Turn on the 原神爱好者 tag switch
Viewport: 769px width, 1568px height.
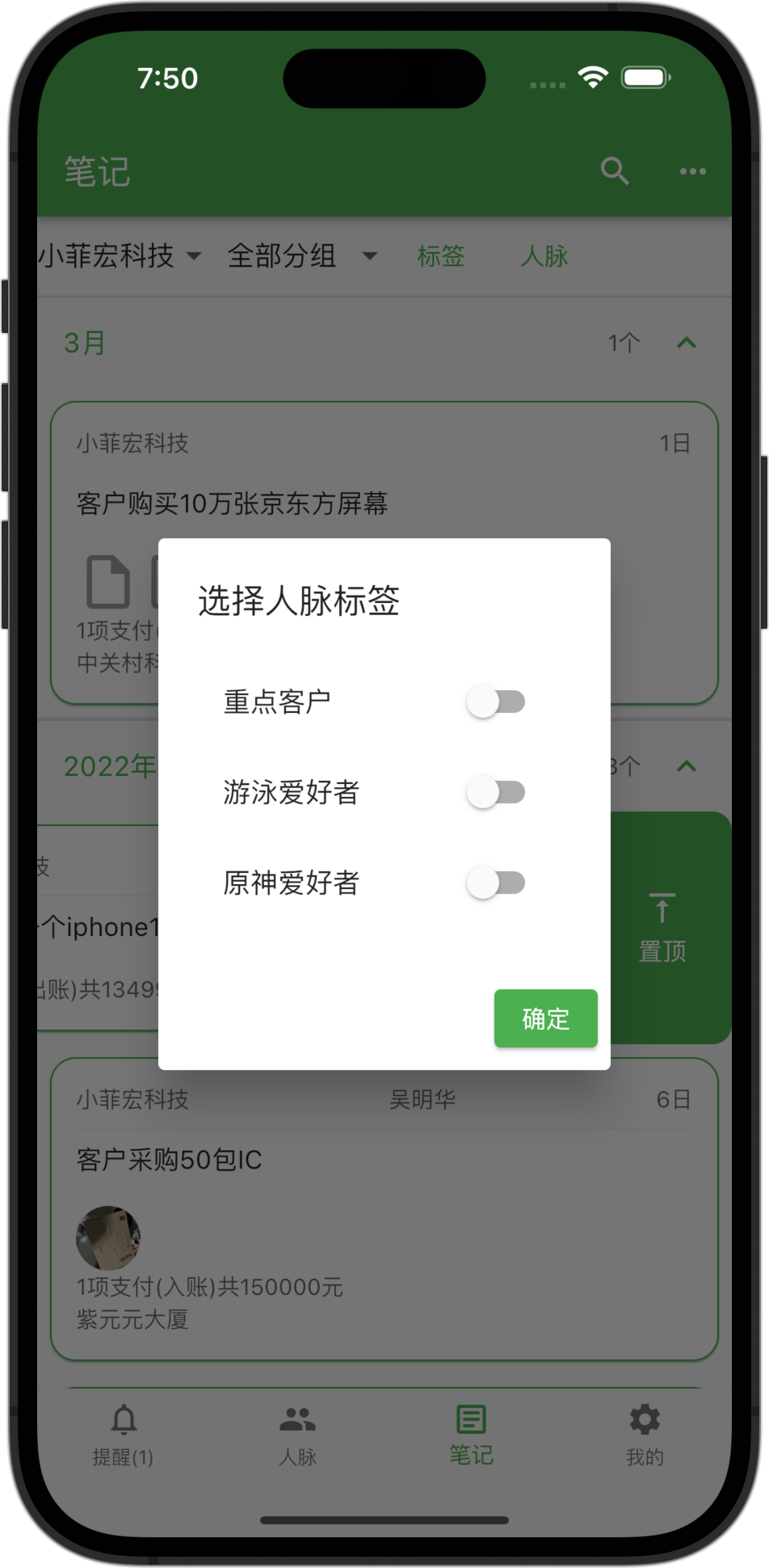point(496,883)
